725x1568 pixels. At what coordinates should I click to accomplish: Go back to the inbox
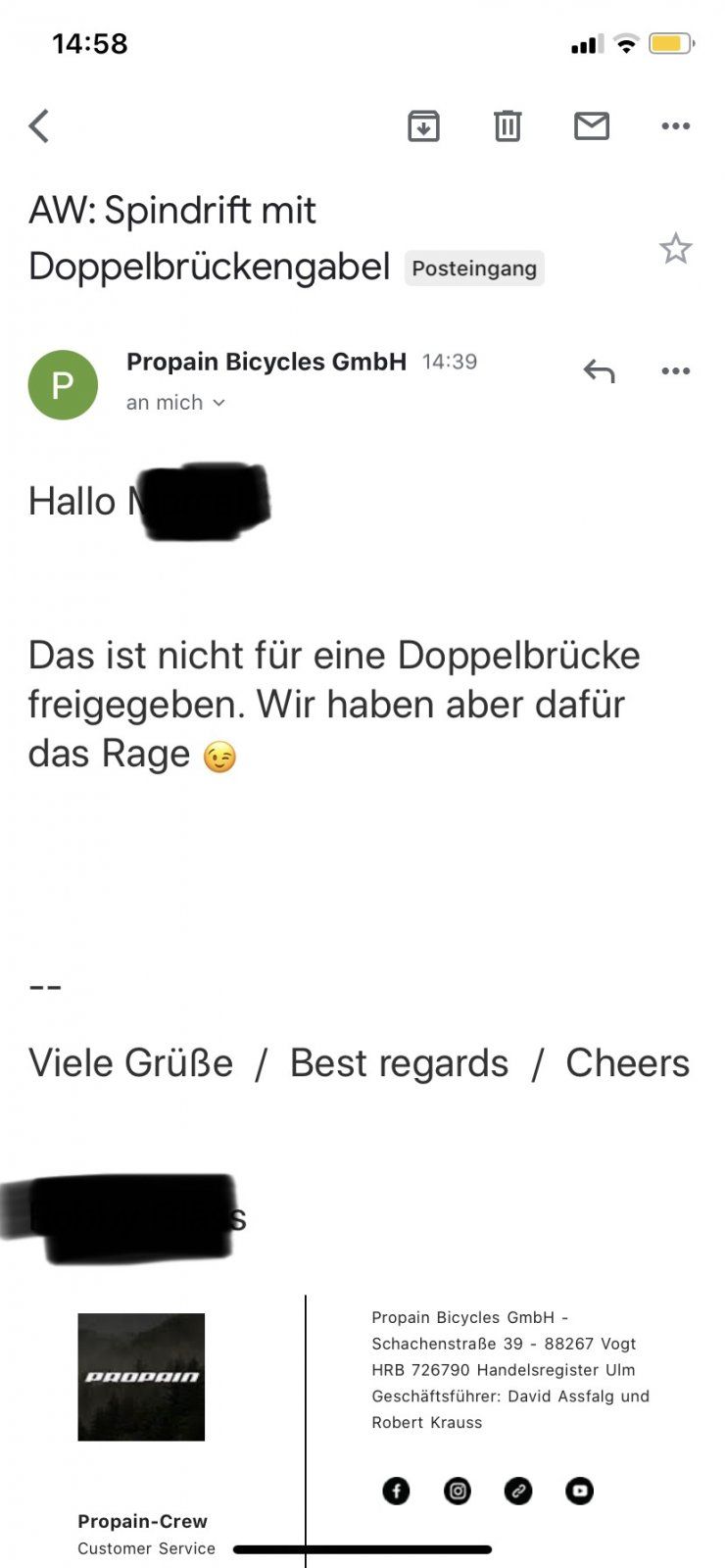(x=39, y=125)
